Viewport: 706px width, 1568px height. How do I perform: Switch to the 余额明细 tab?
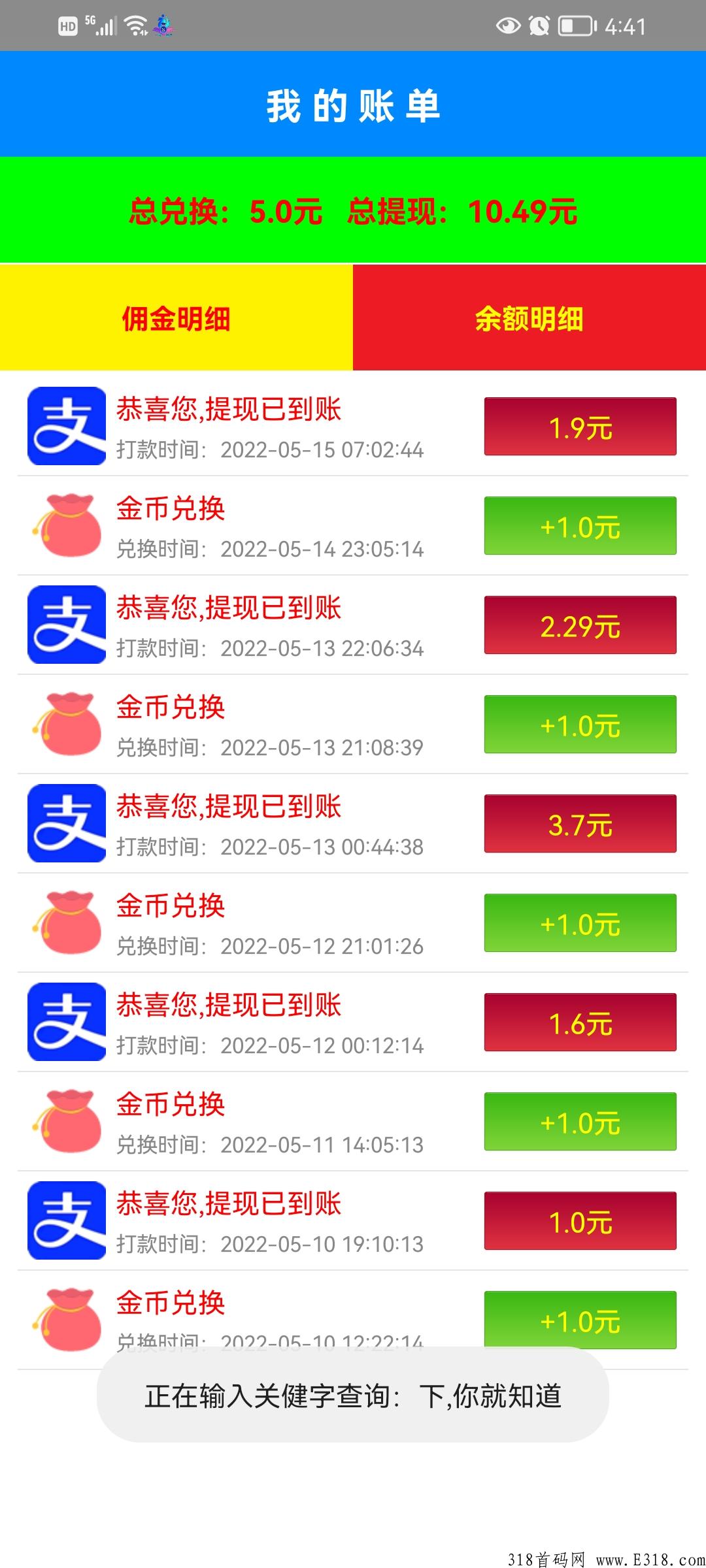tap(529, 318)
